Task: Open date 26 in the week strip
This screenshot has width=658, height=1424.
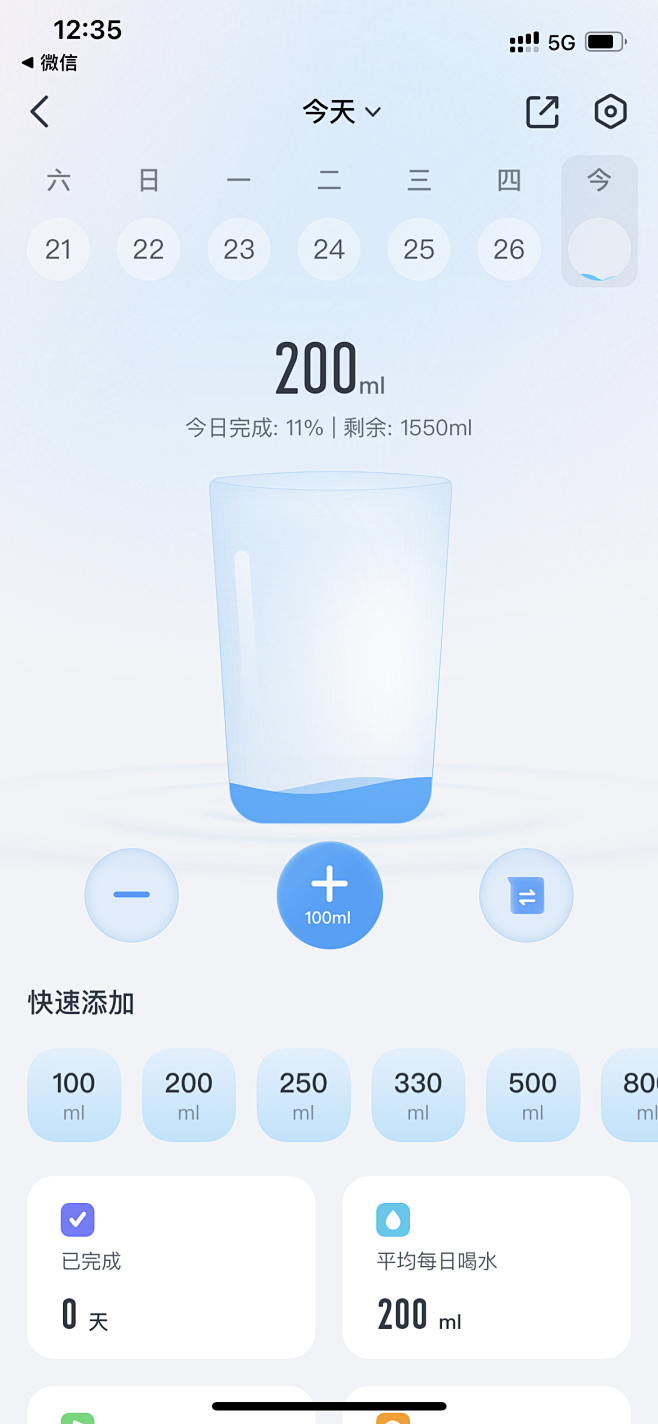Action: click(509, 249)
